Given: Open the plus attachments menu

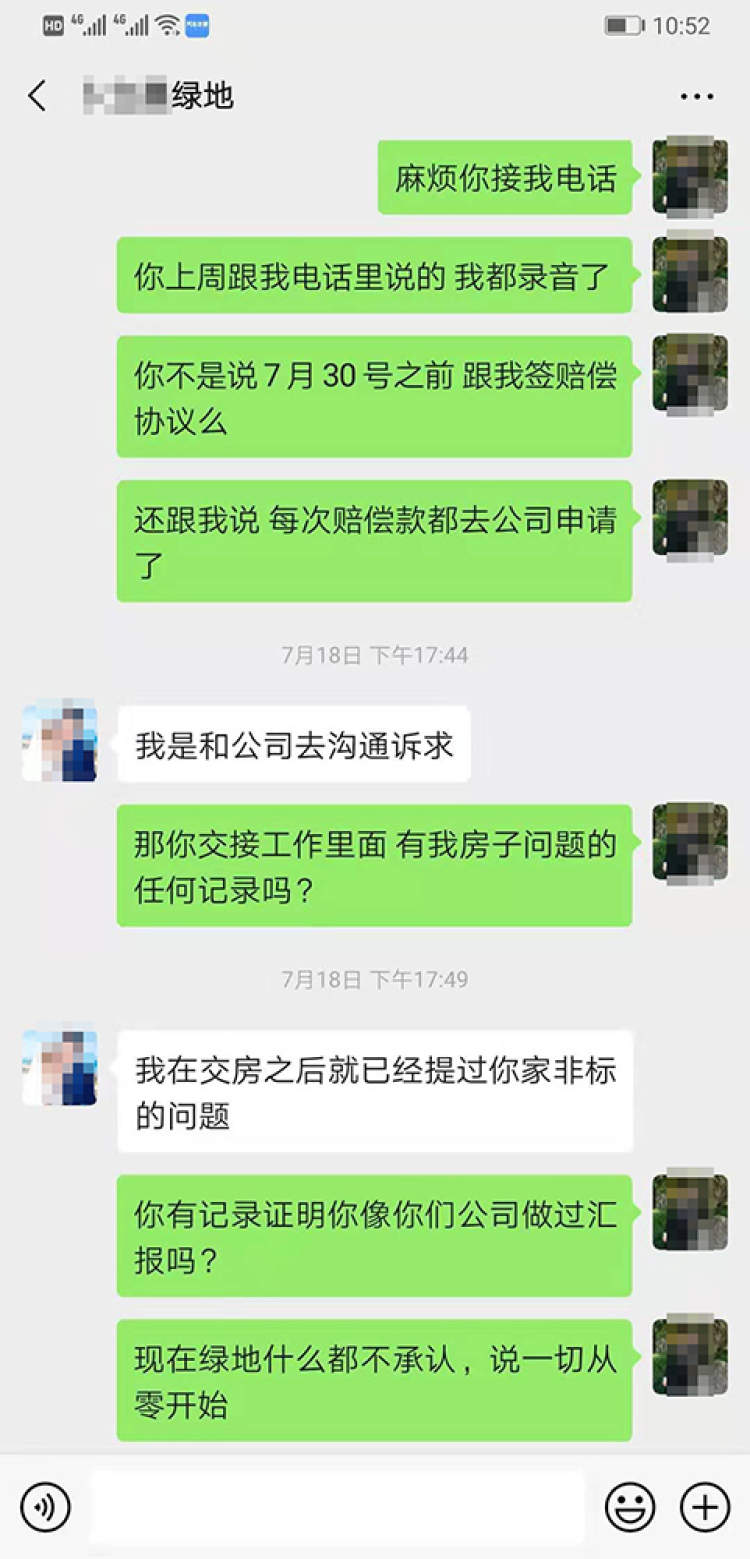Looking at the screenshot, I should point(705,1507).
